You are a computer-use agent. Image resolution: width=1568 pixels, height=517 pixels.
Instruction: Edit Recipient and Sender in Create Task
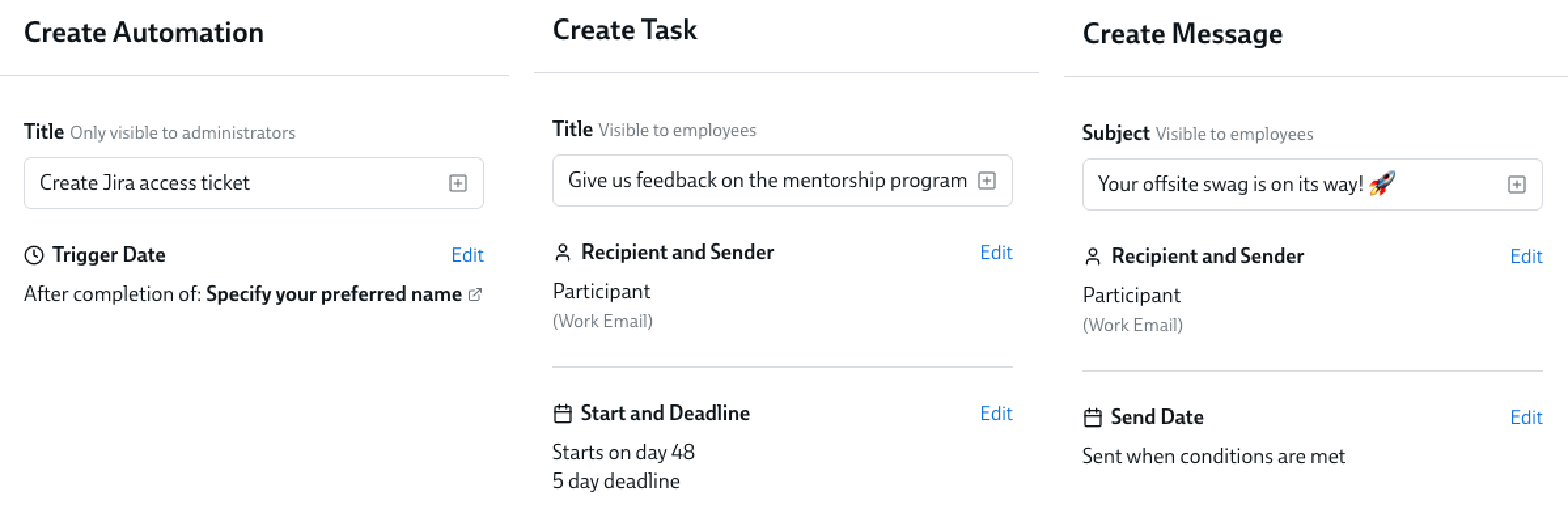click(x=995, y=252)
